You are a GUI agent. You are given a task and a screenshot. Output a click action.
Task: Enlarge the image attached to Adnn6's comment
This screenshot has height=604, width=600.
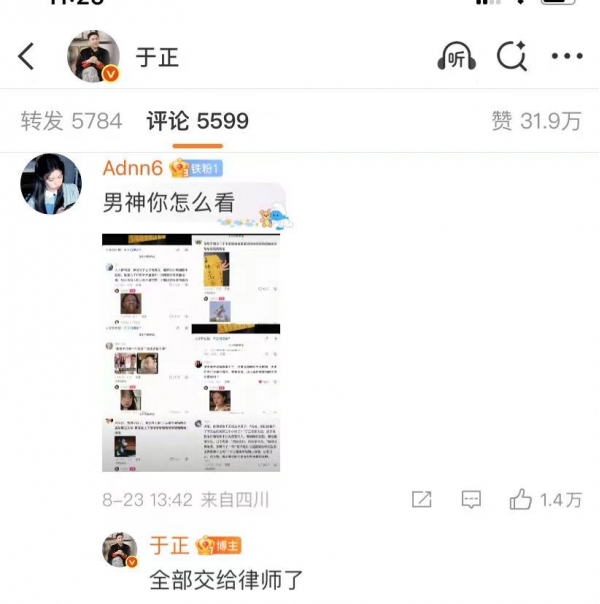(191, 352)
